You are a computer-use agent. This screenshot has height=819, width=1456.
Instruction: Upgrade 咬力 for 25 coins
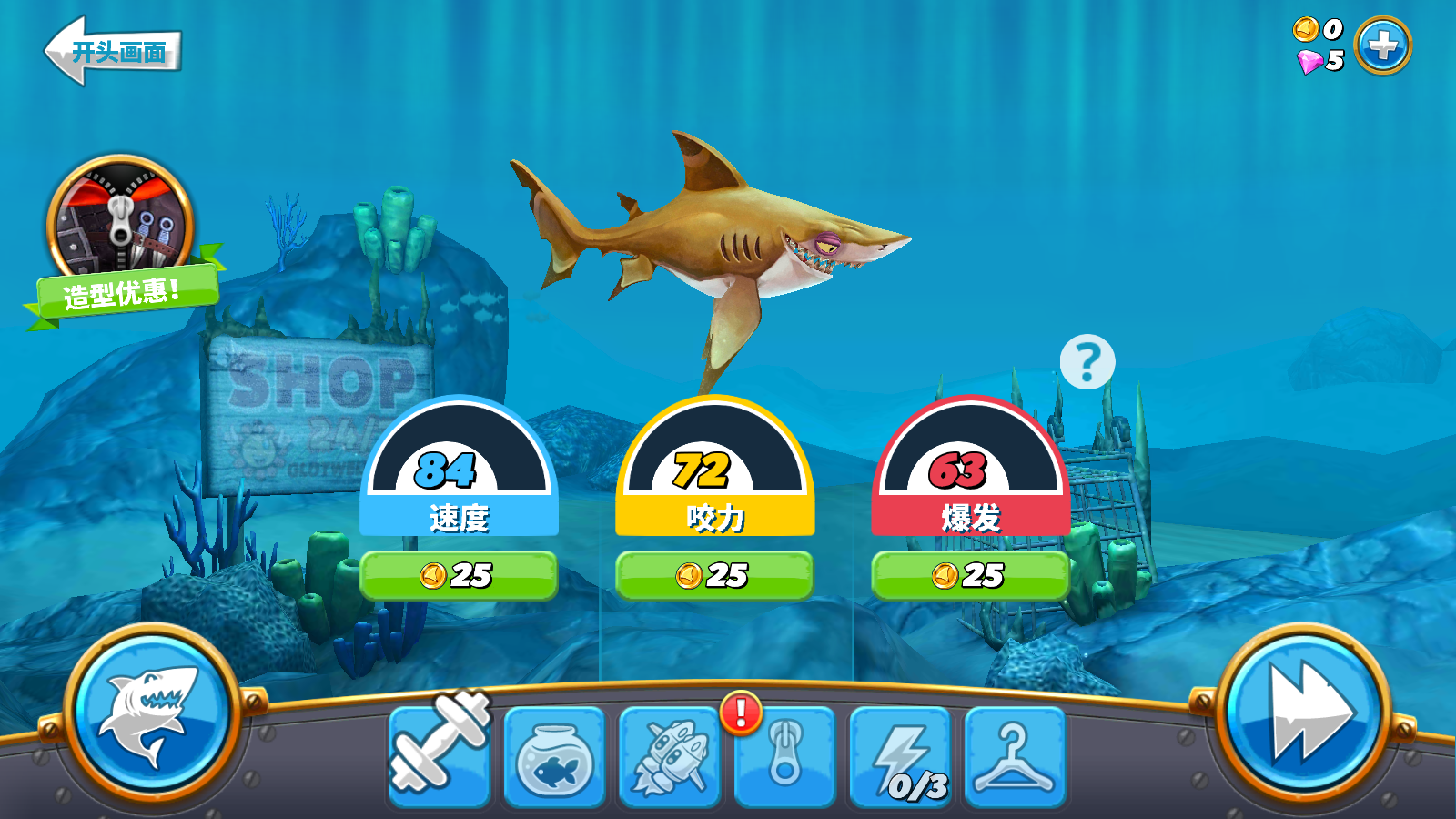(714, 575)
